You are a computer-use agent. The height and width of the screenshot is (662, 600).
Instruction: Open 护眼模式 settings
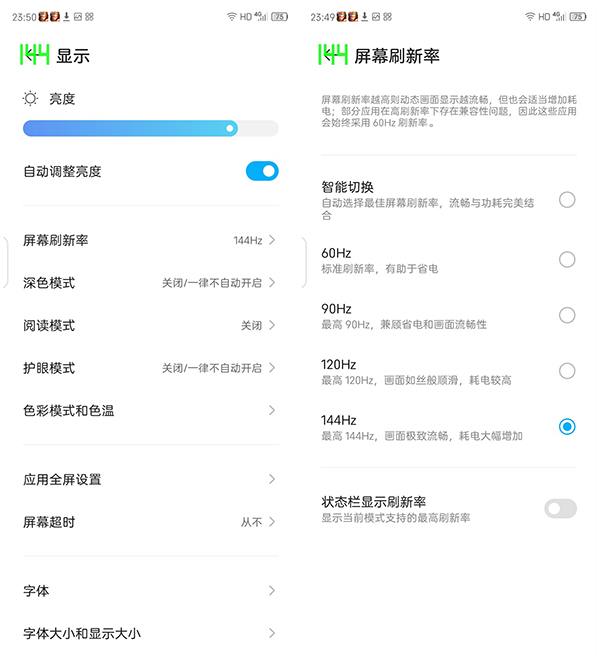[150, 368]
